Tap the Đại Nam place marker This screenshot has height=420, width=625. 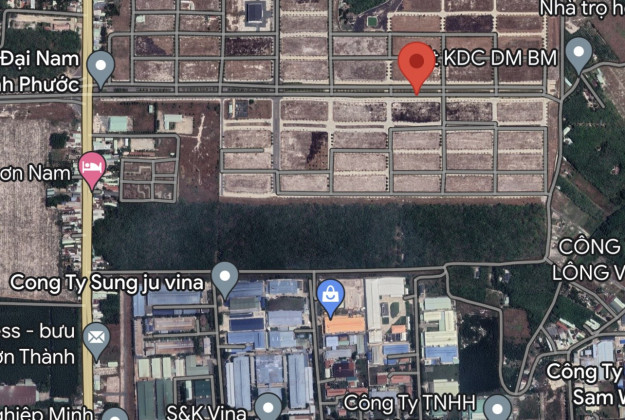point(100,67)
